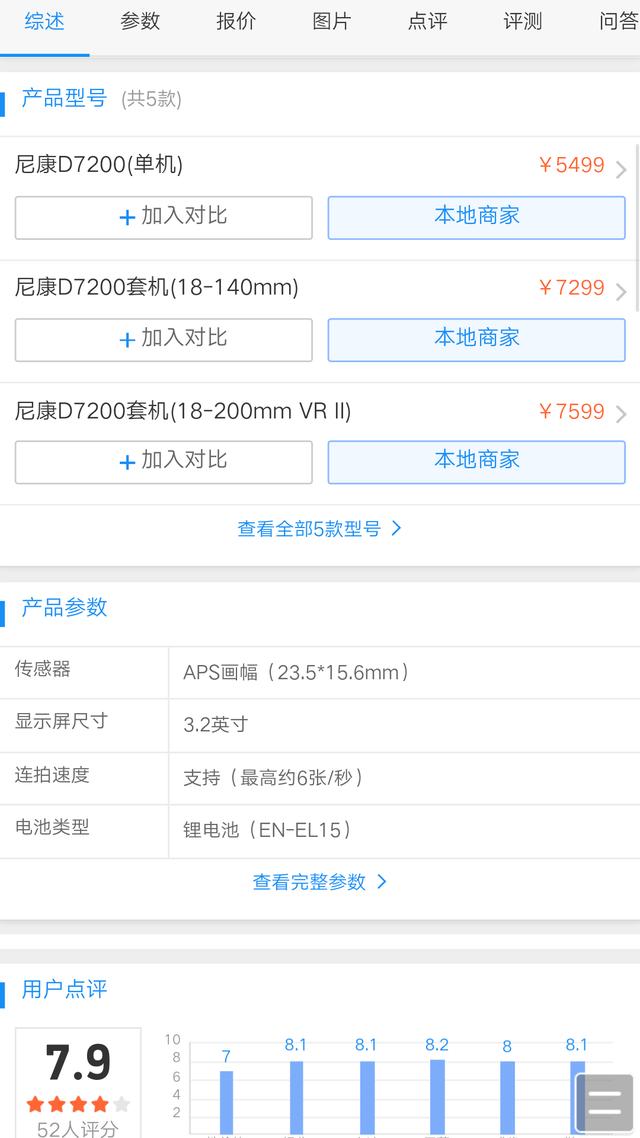View 本地商家 for 18-200mm VR II kit
The width and height of the screenshot is (640, 1138).
click(476, 462)
